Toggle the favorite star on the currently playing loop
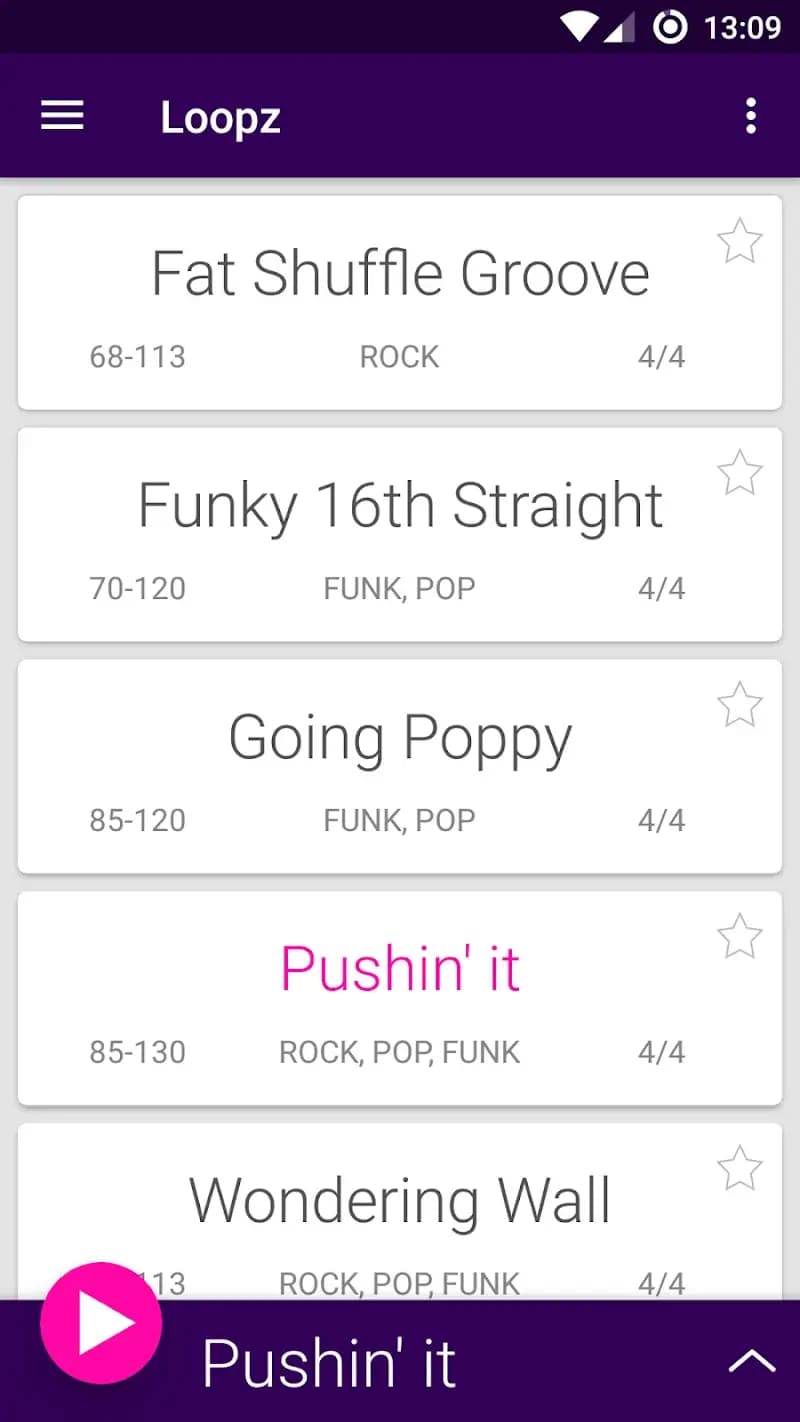The image size is (800, 1422). click(740, 937)
